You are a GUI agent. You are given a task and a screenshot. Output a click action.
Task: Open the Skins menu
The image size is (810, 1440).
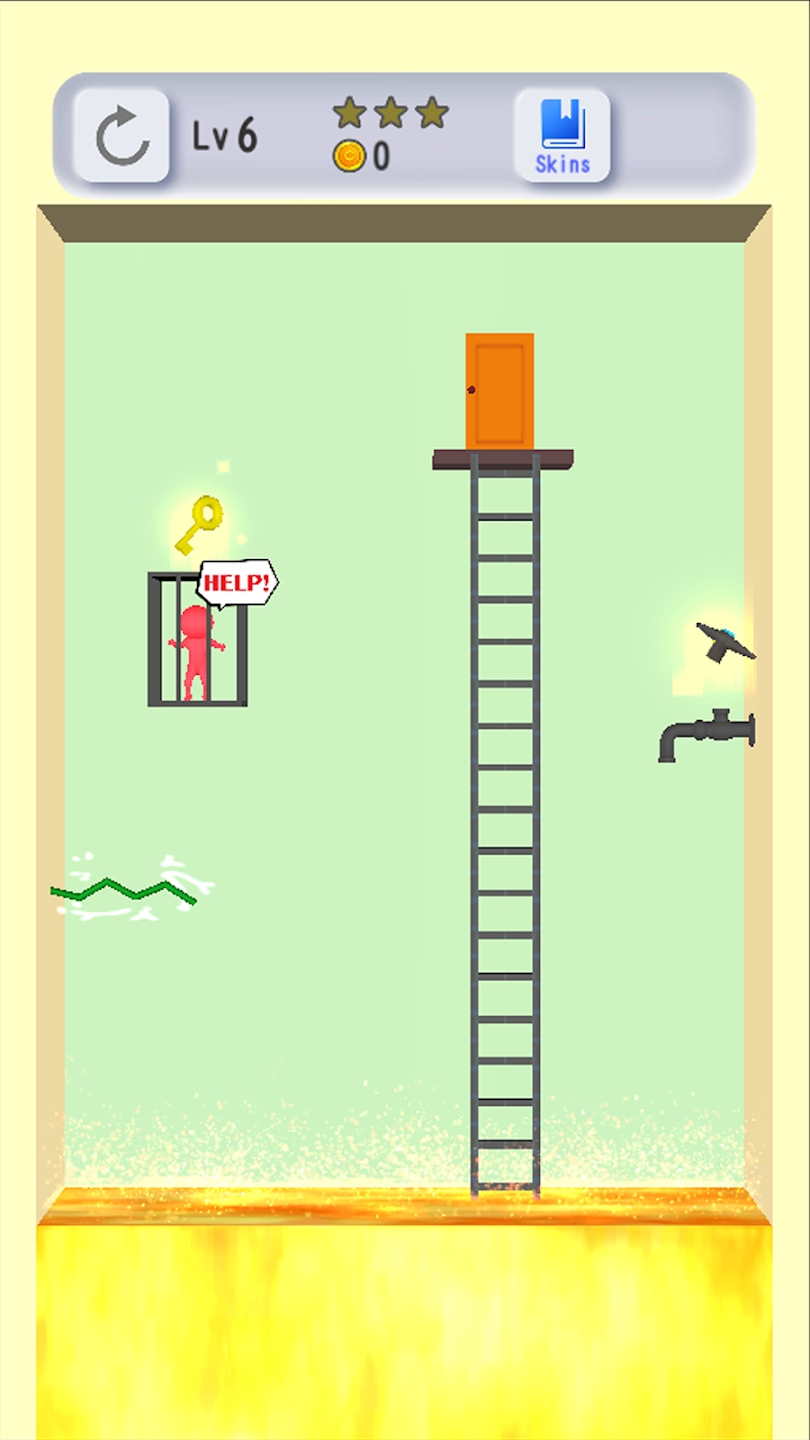tap(562, 136)
